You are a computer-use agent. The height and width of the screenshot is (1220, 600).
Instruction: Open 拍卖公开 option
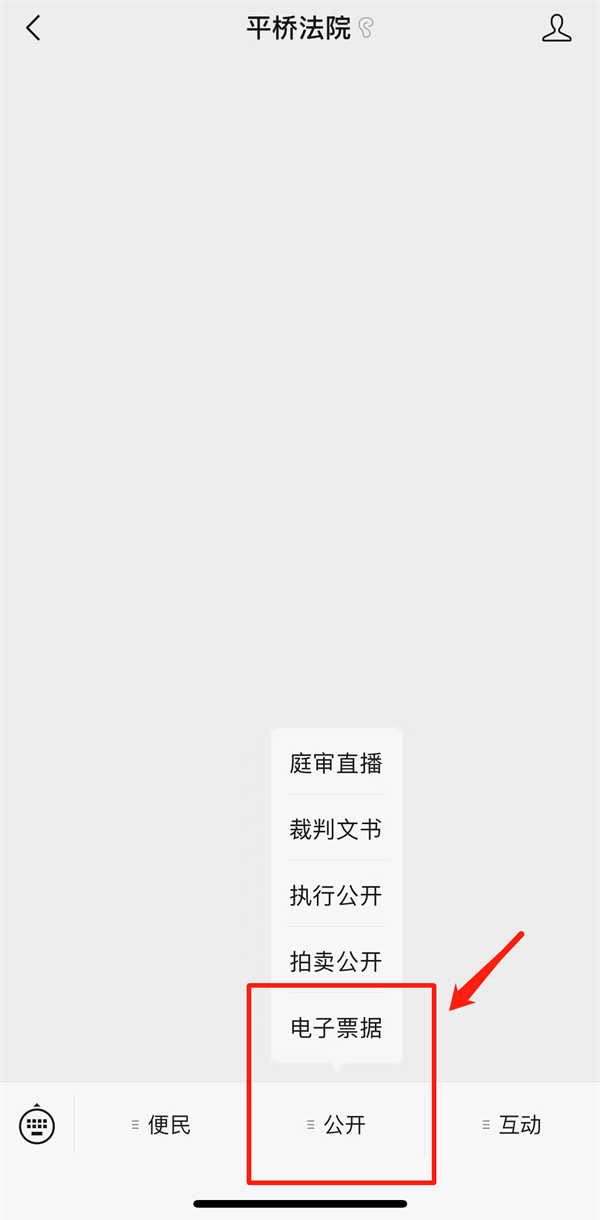tap(336, 961)
